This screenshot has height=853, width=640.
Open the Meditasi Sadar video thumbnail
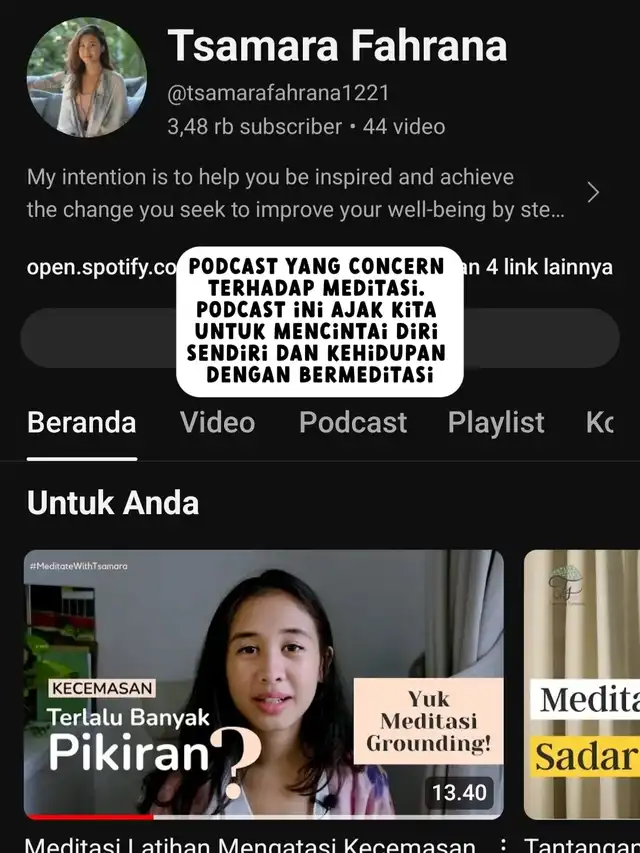click(x=583, y=684)
